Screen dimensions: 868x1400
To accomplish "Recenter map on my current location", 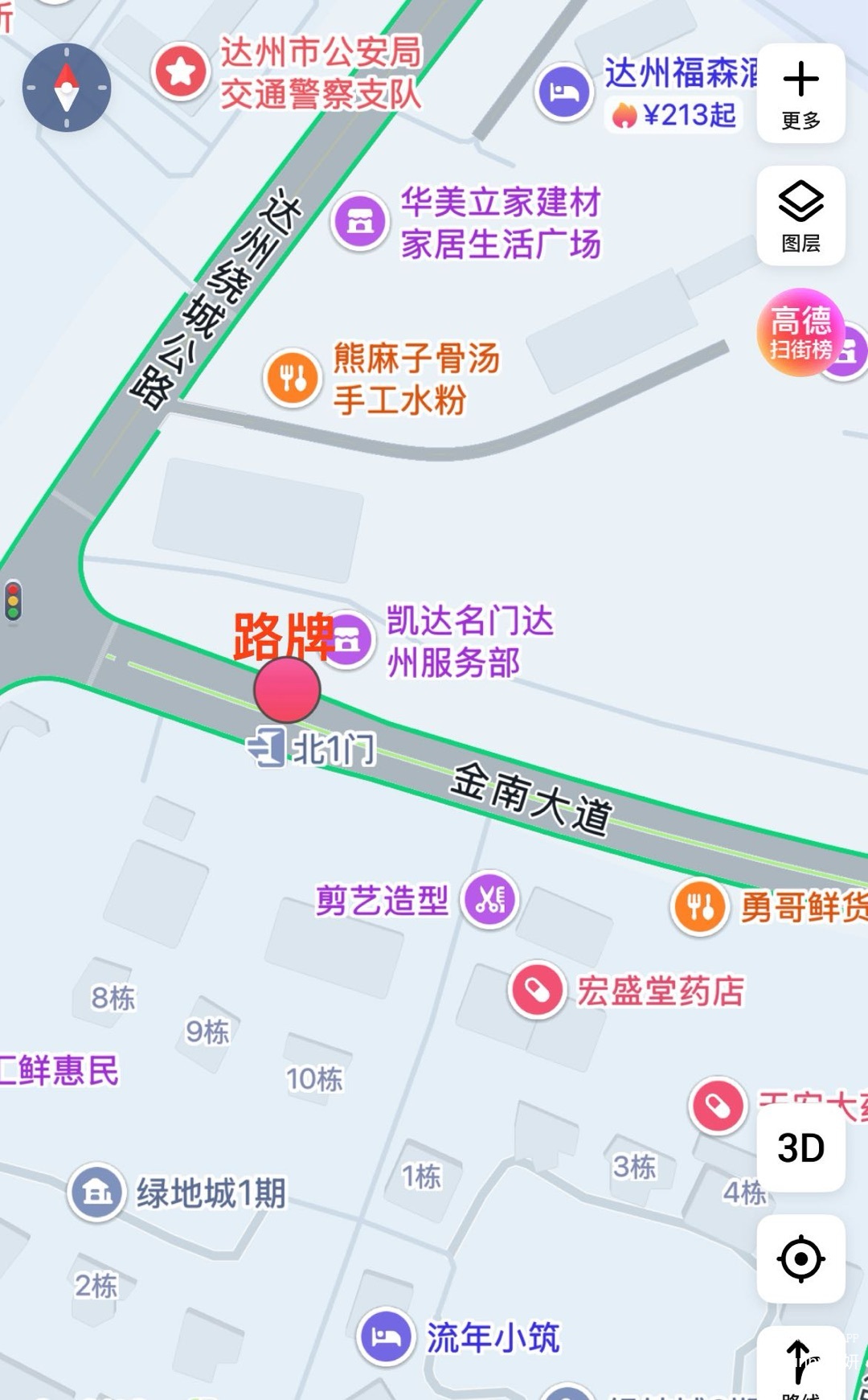I will [800, 1258].
